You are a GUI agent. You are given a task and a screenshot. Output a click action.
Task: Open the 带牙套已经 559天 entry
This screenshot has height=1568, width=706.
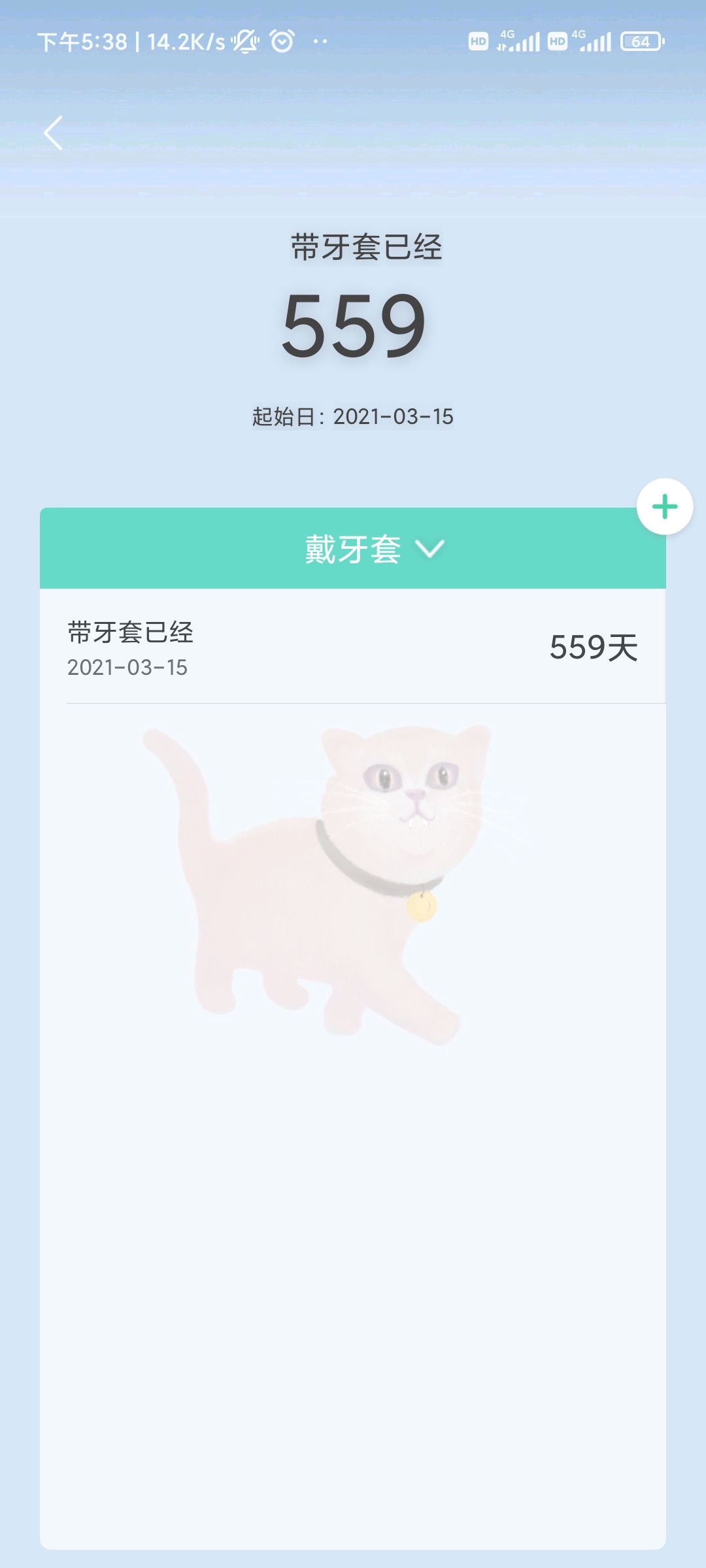(353, 647)
